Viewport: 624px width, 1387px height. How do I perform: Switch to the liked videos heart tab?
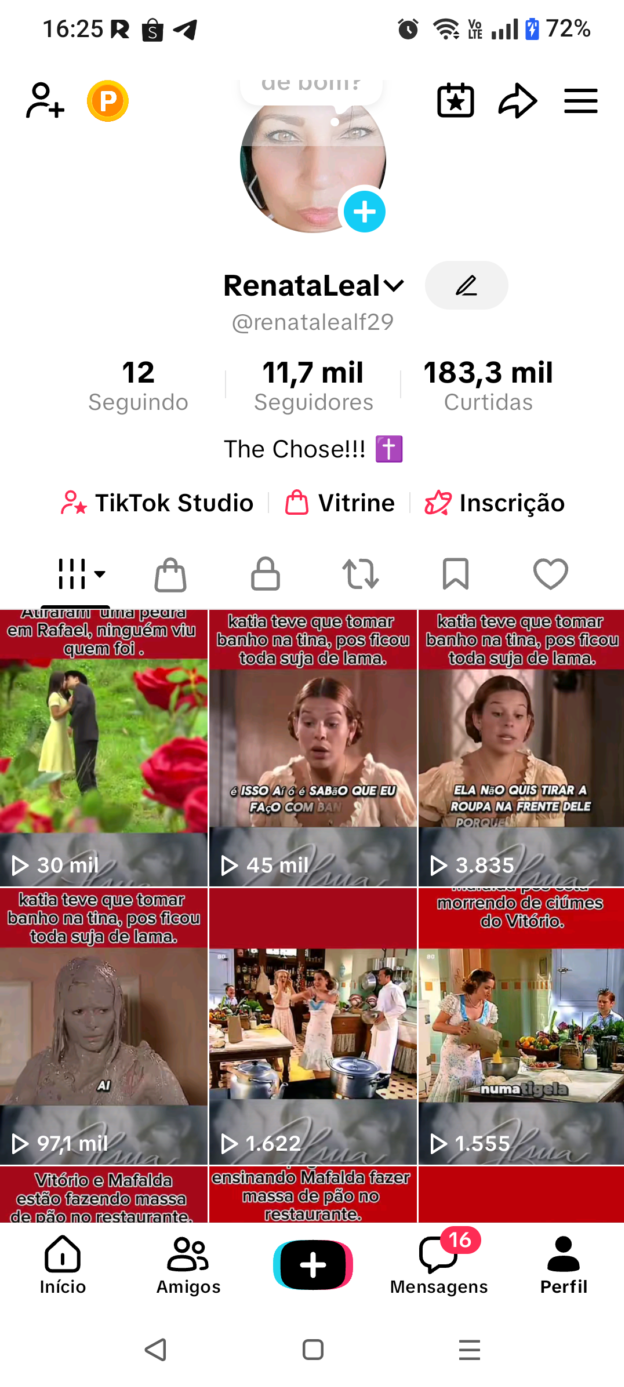pyautogui.click(x=550, y=574)
